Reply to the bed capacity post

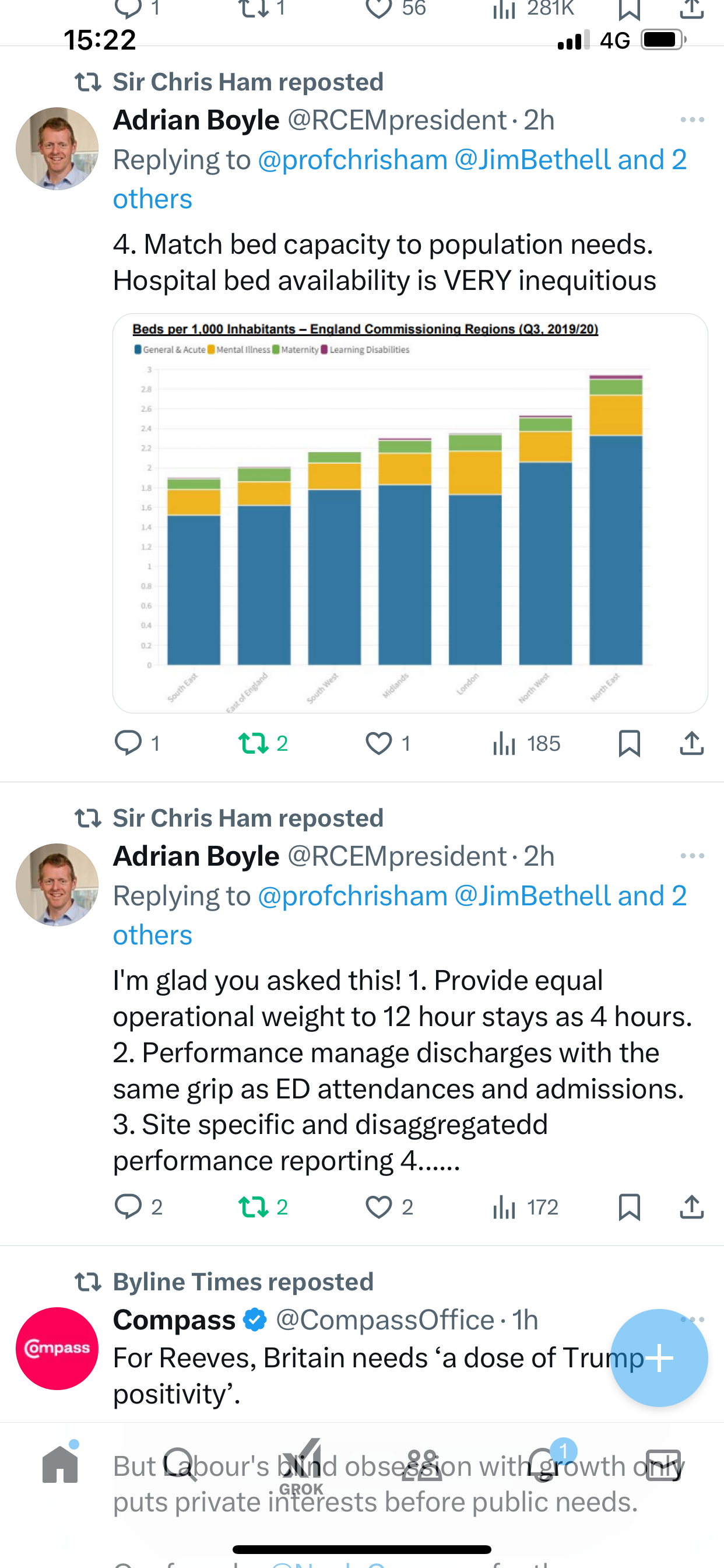138,743
